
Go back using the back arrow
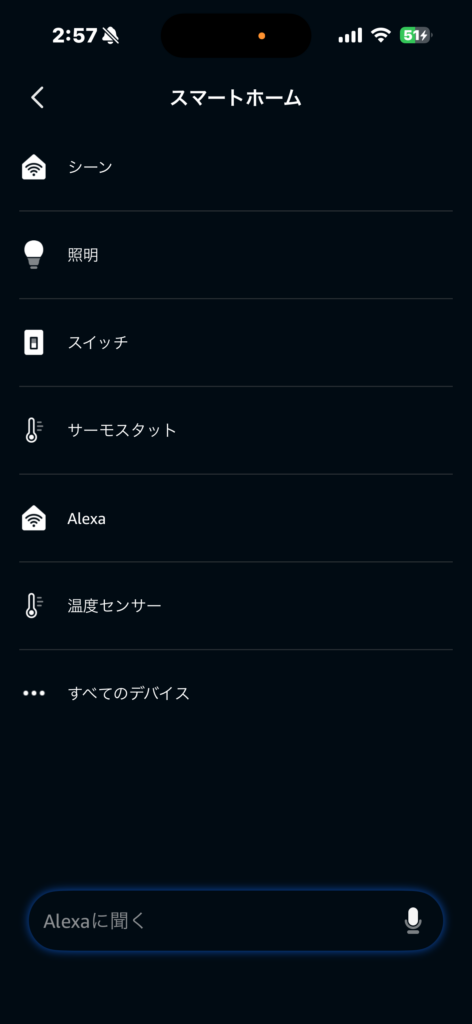pos(37,98)
